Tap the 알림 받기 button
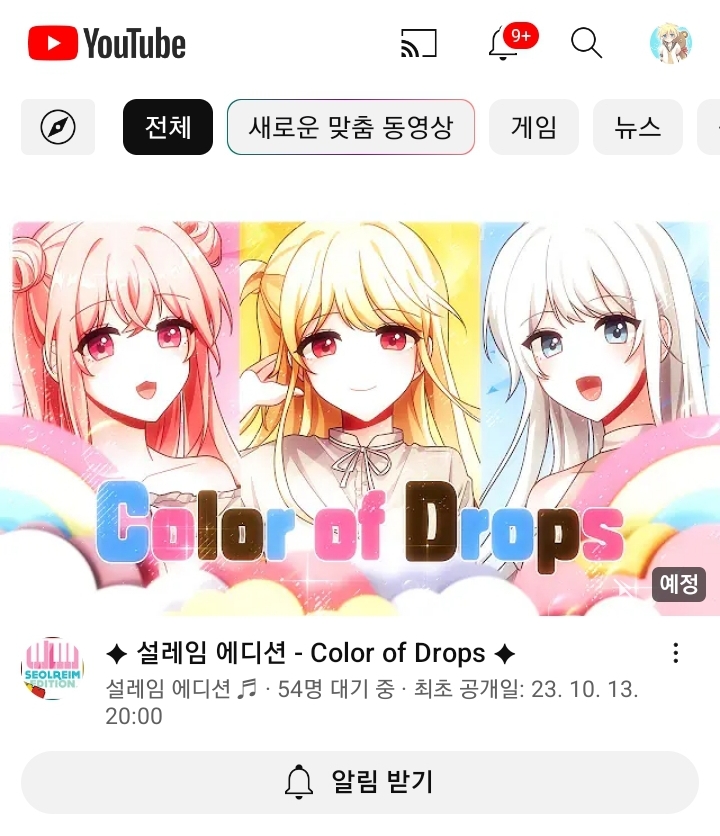Viewport: 720px width, 836px height. pyautogui.click(x=360, y=782)
